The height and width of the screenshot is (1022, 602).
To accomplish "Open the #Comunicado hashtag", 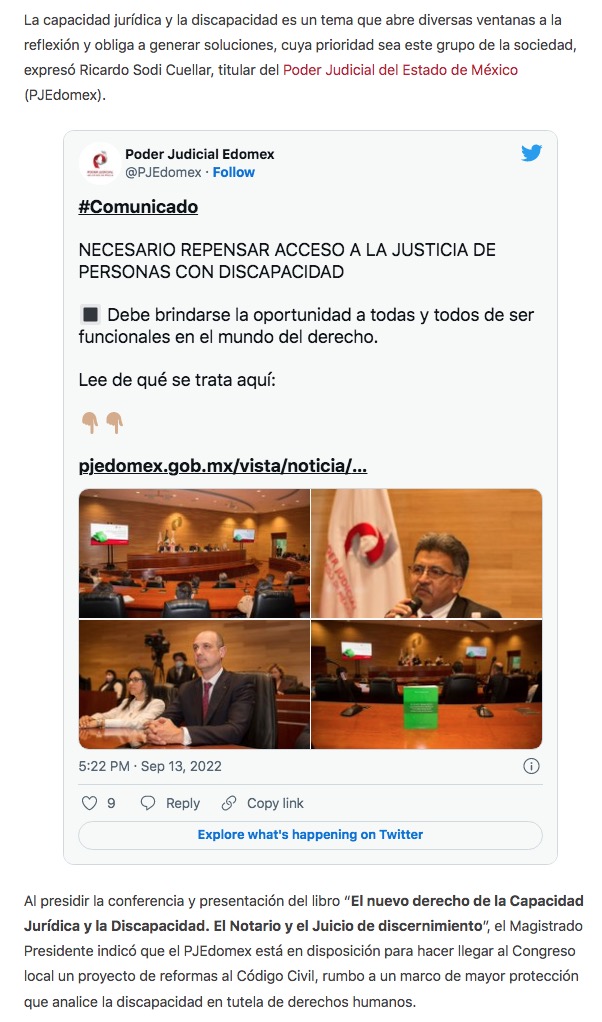I will coord(138,207).
